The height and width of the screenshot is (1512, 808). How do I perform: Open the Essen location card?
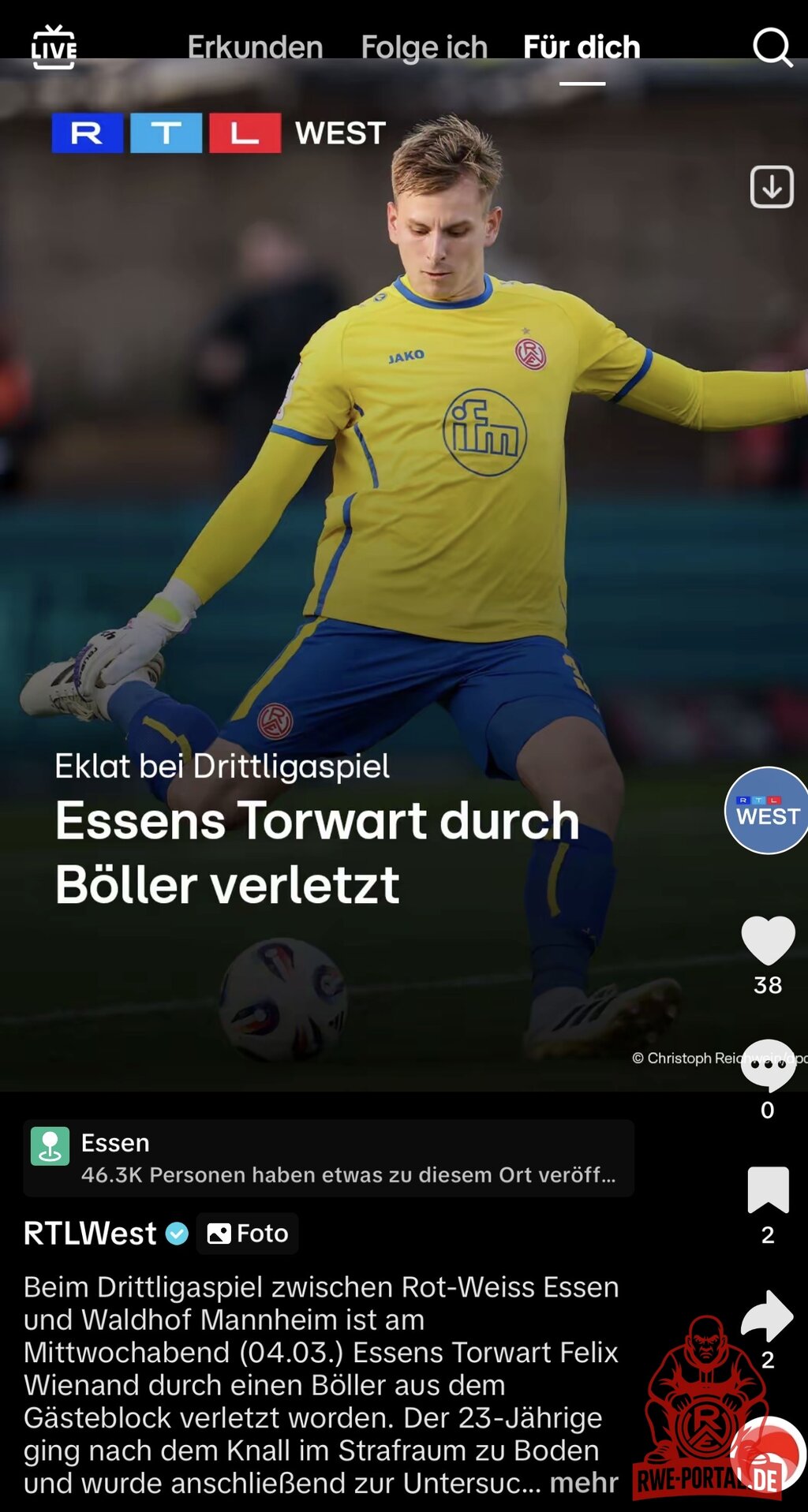[328, 1158]
